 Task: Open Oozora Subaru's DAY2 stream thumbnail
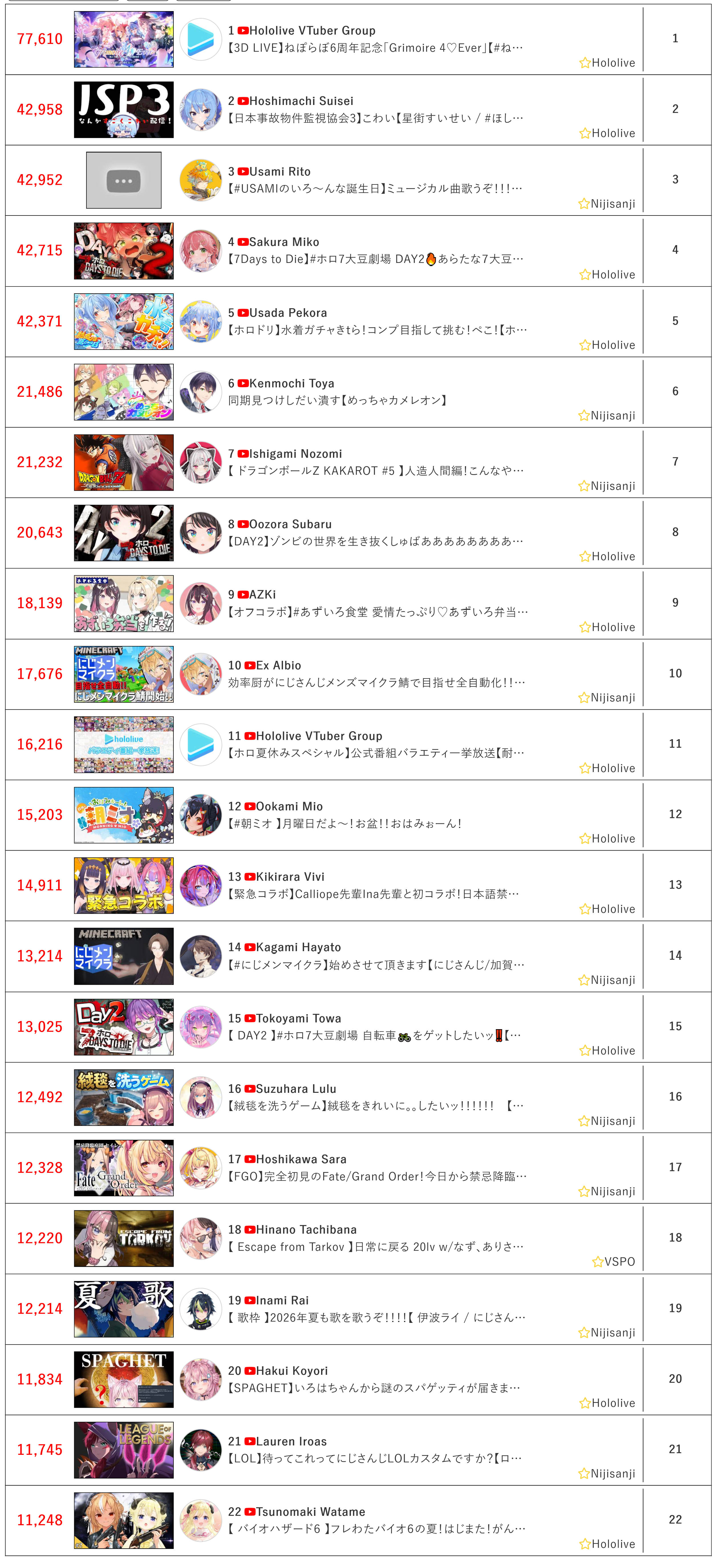(x=123, y=533)
